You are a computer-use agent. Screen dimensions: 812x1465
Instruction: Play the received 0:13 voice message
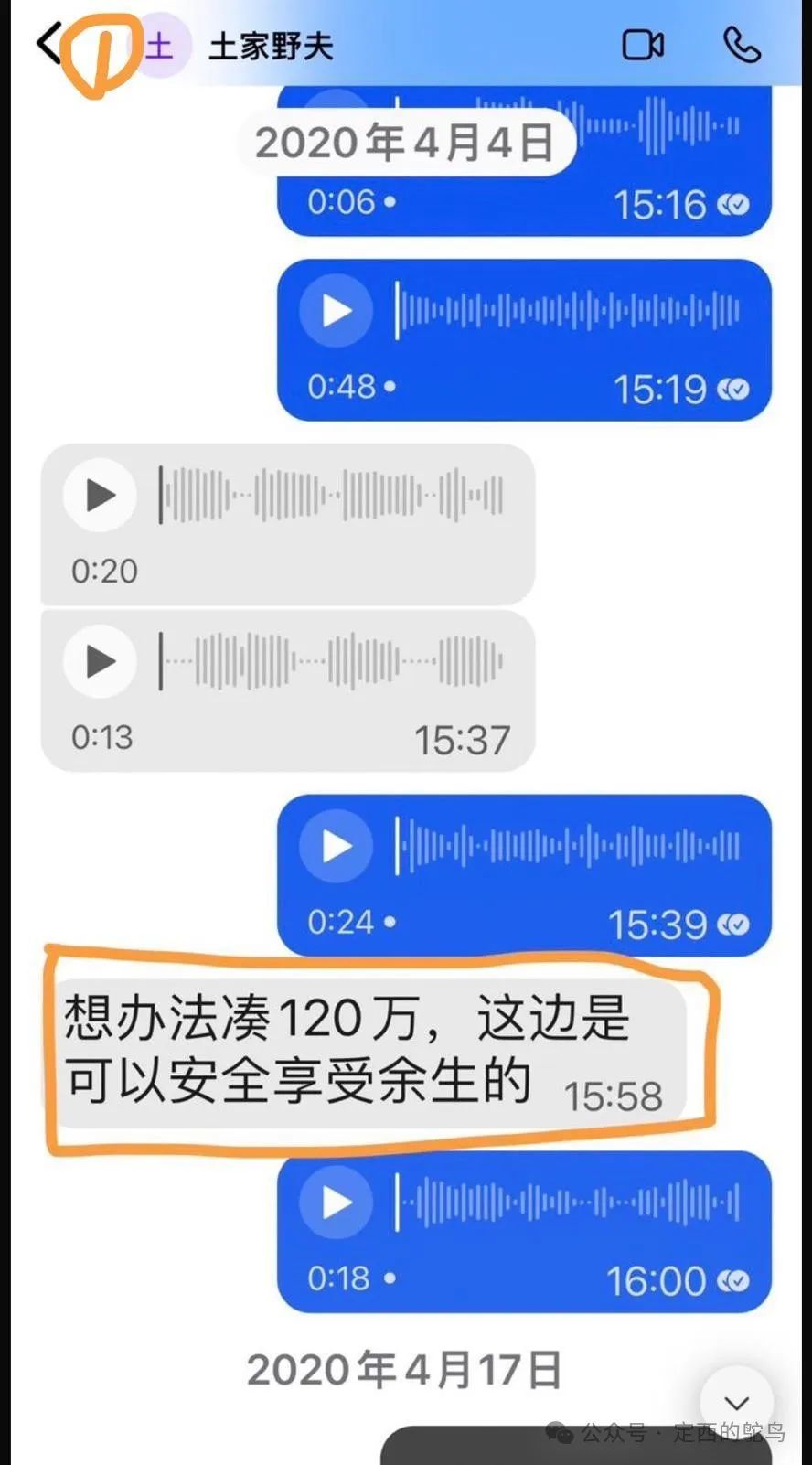pyautogui.click(x=100, y=661)
